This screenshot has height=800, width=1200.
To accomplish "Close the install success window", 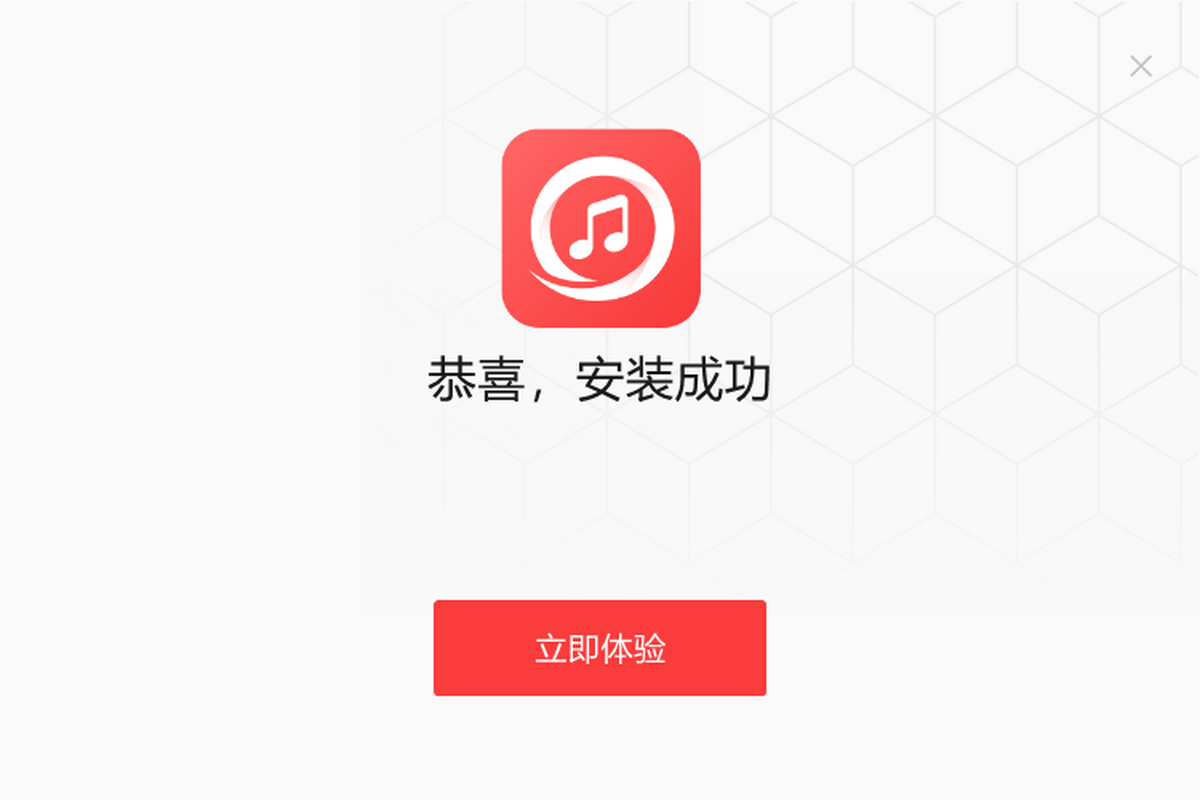I will tap(1140, 67).
